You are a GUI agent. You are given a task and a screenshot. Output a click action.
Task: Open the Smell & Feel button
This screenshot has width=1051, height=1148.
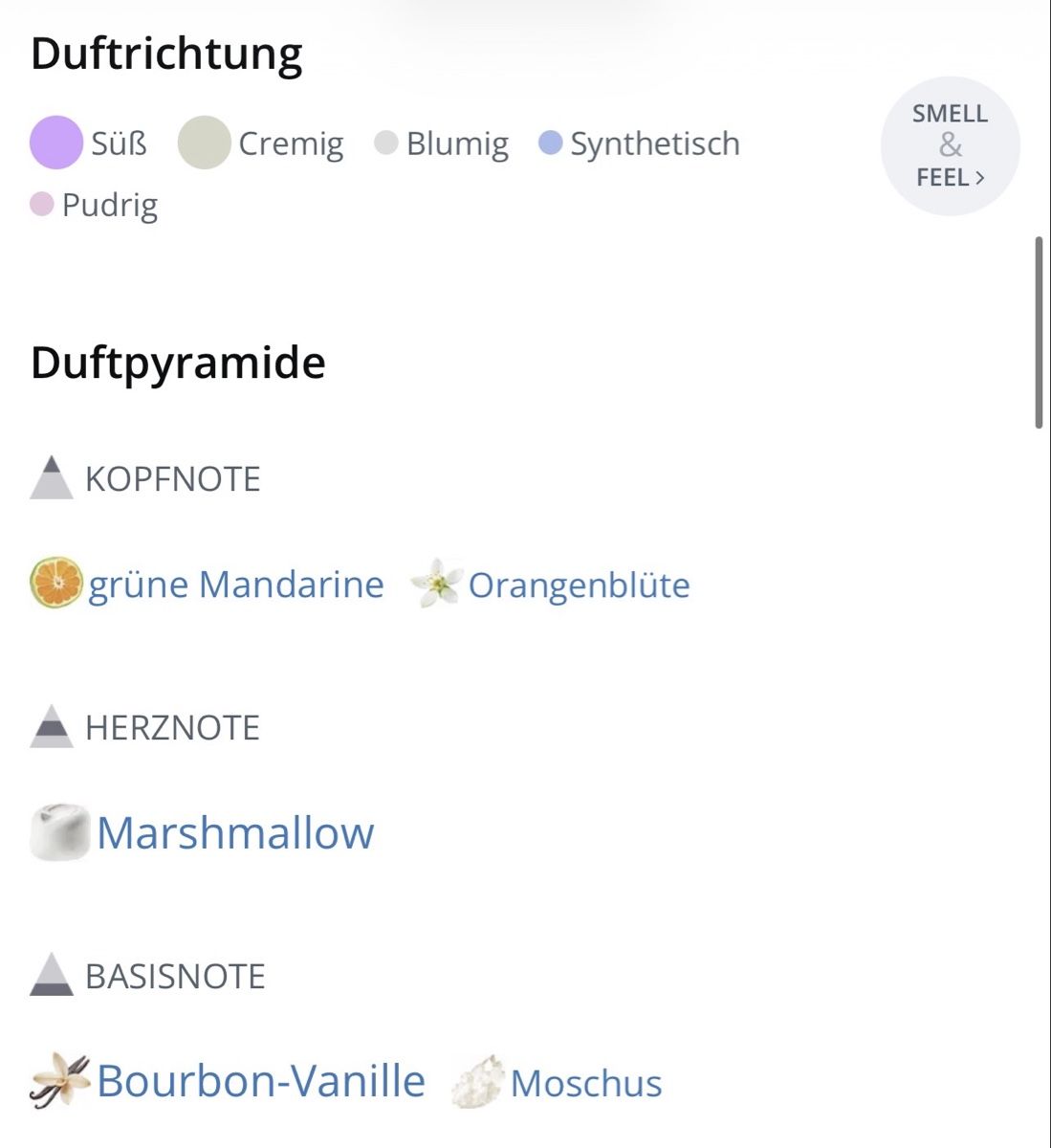click(x=950, y=145)
